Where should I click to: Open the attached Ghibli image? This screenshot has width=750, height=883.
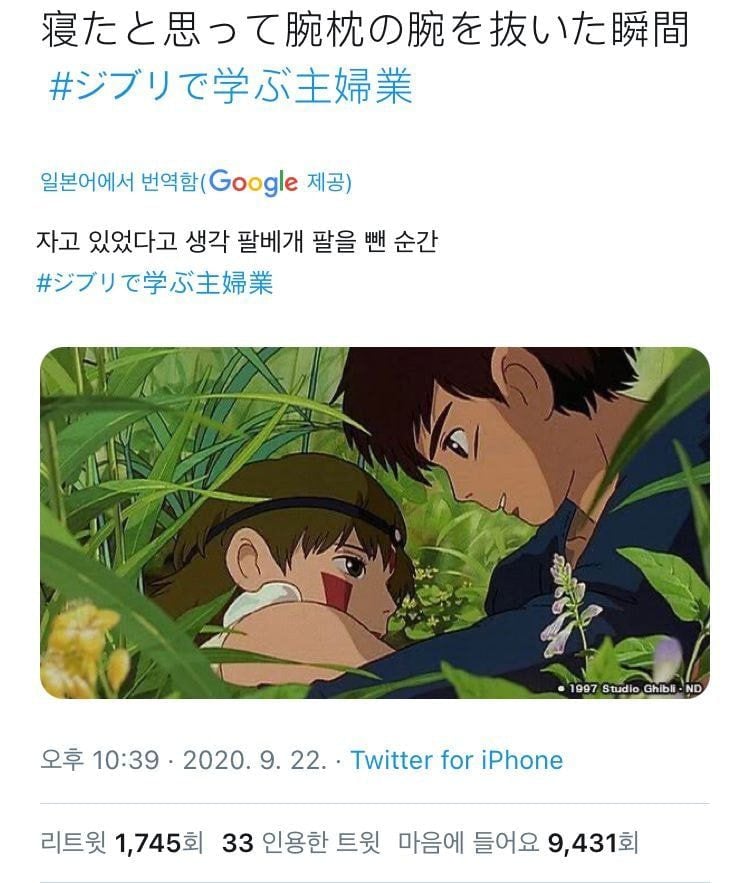[374, 522]
